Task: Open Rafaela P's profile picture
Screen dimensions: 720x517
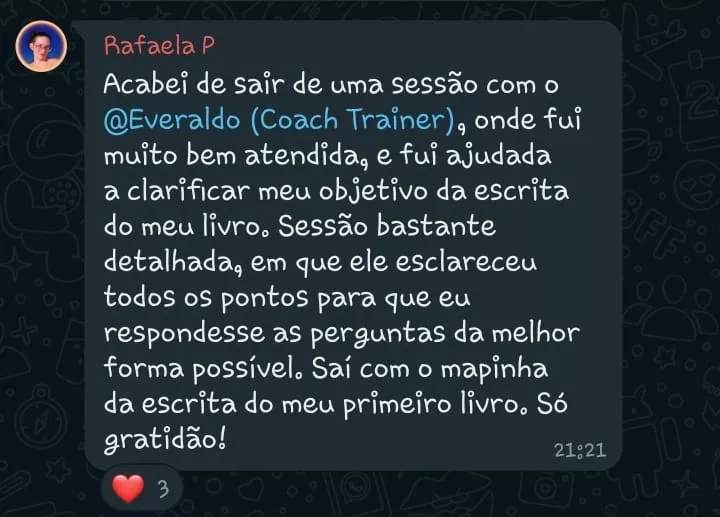Action: [x=42, y=46]
